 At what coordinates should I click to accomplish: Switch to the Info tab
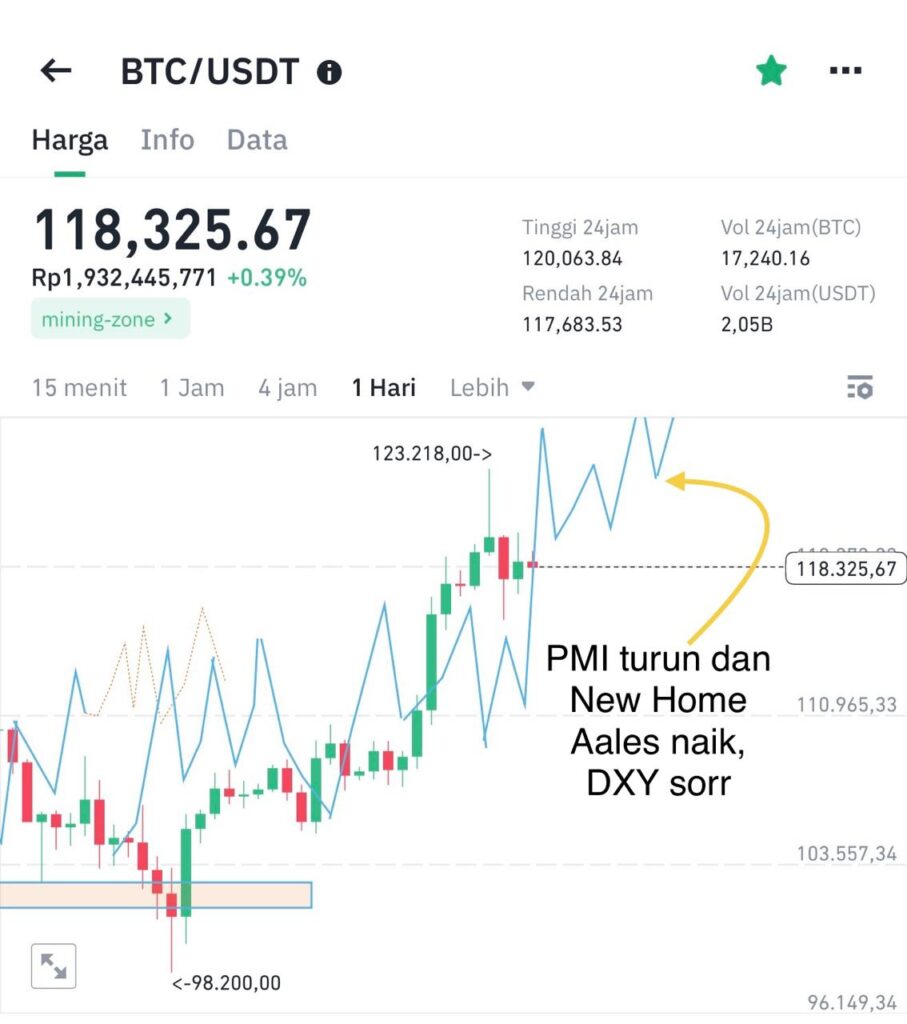tap(167, 140)
